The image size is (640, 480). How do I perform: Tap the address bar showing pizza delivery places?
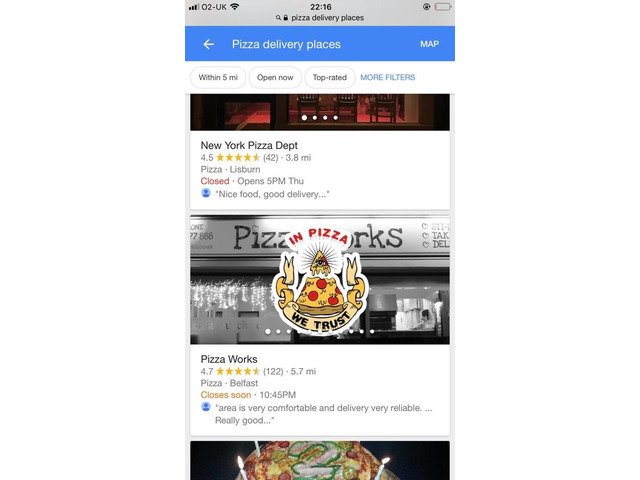point(320,17)
